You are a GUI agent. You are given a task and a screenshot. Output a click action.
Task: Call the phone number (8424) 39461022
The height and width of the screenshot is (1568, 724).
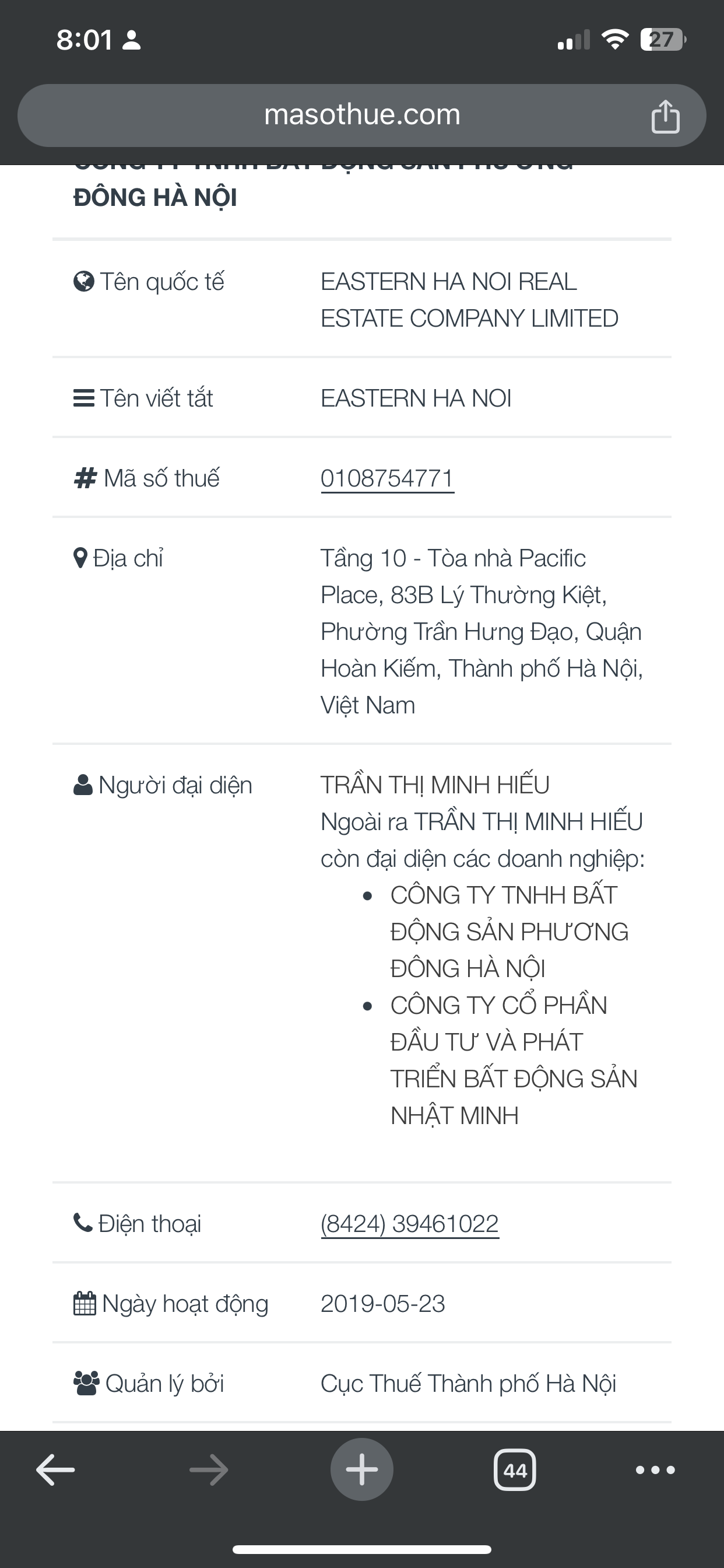click(x=409, y=1223)
